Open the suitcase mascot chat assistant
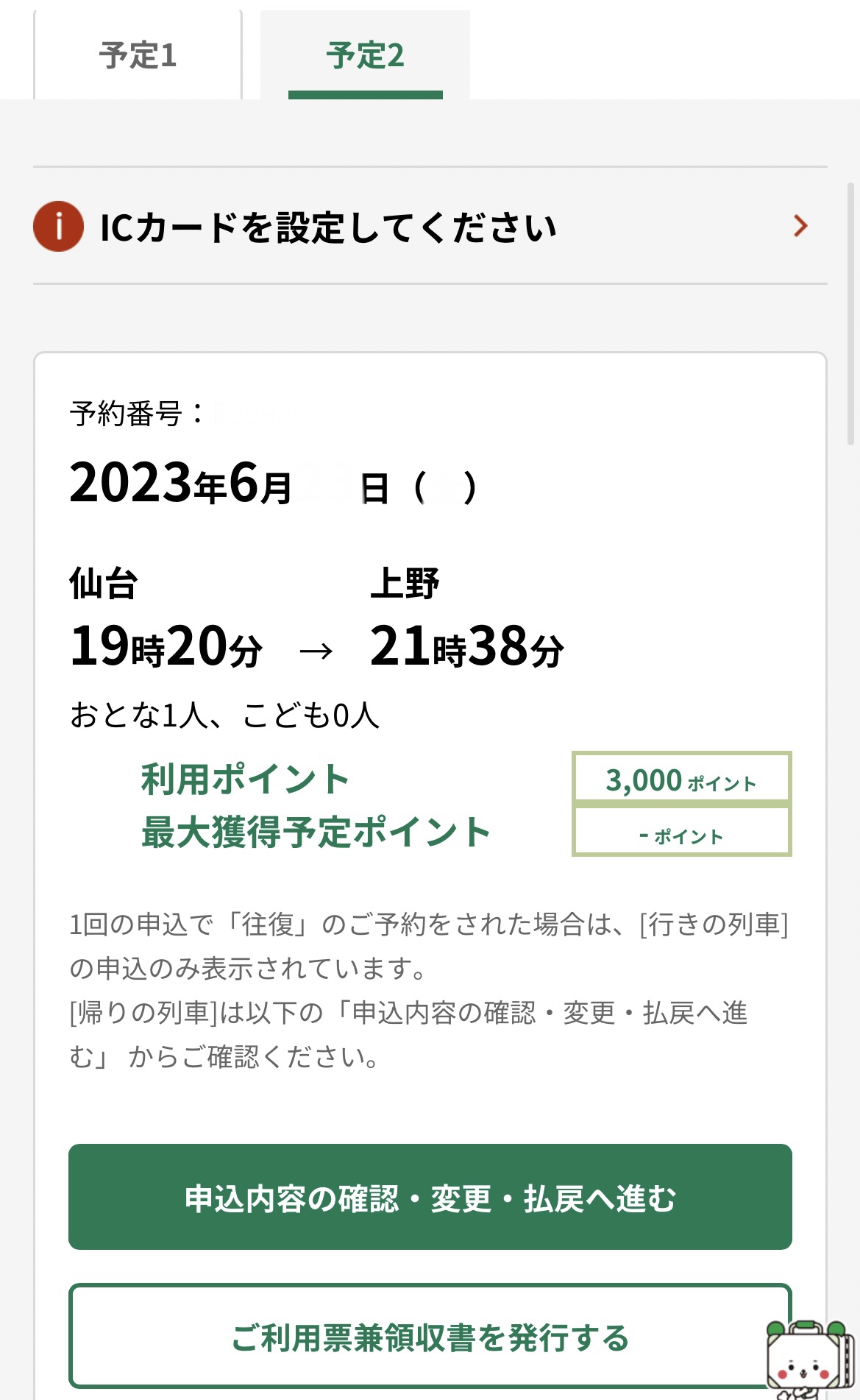Image resolution: width=860 pixels, height=1400 pixels. point(809,1360)
